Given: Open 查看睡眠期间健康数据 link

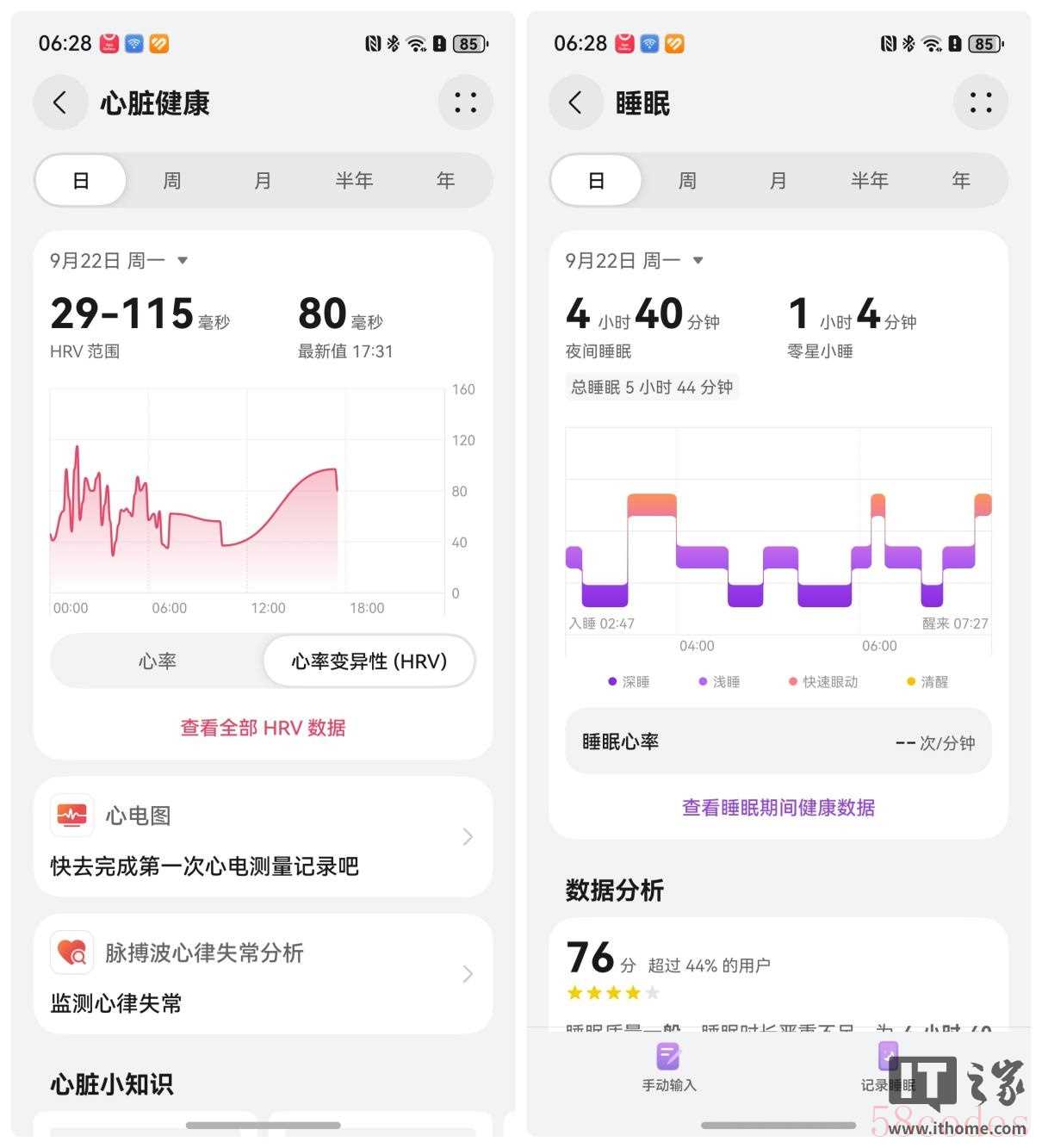Looking at the screenshot, I should (x=778, y=808).
